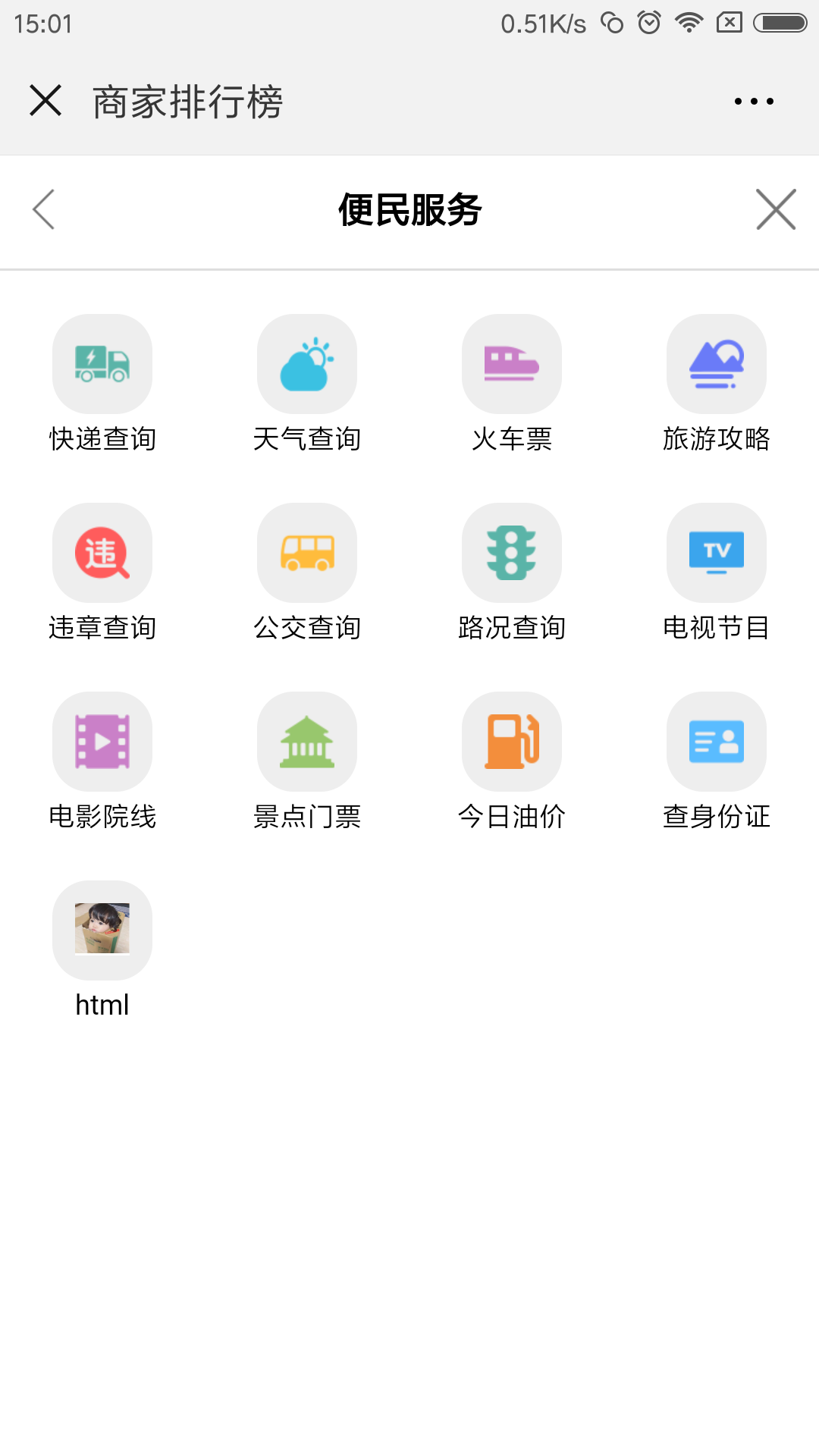Go back from 便民服务
The width and height of the screenshot is (819, 1456).
44,209
